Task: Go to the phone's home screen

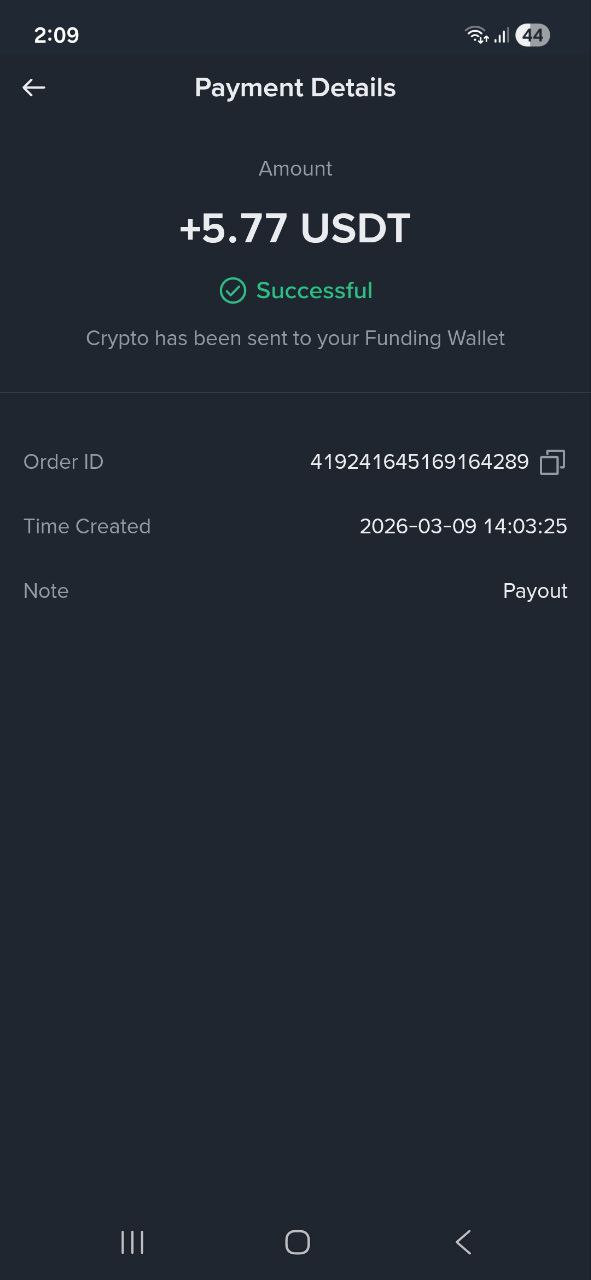Action: tap(297, 1242)
